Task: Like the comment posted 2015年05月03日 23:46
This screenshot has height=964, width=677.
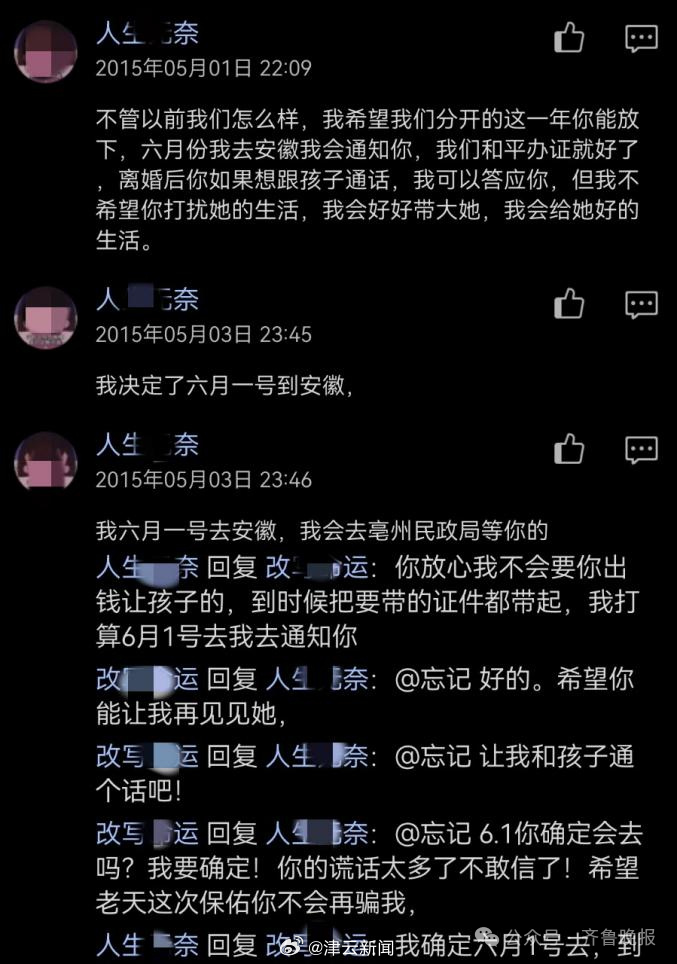Action: click(x=569, y=449)
